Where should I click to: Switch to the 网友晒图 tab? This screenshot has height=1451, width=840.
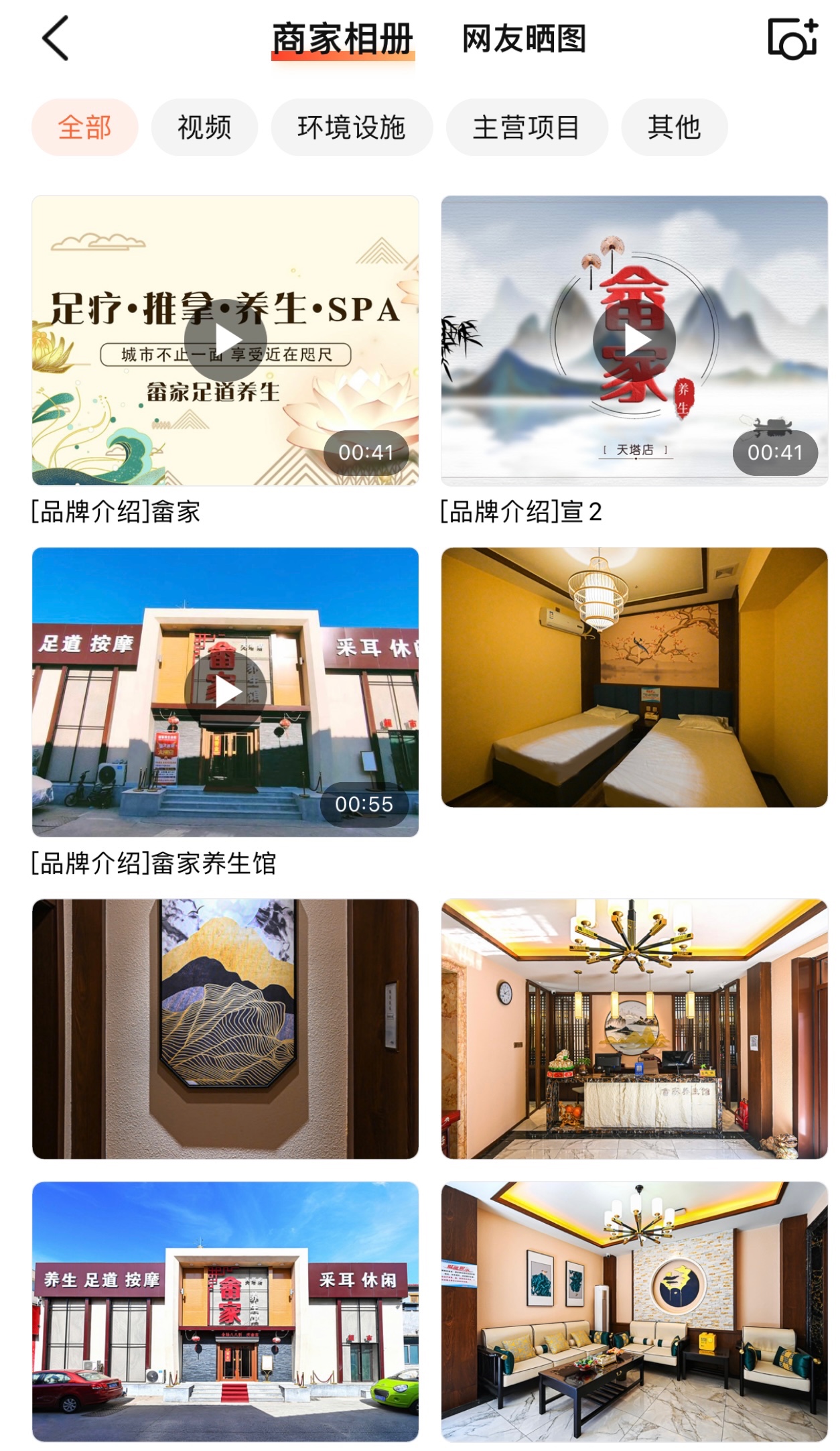(524, 39)
